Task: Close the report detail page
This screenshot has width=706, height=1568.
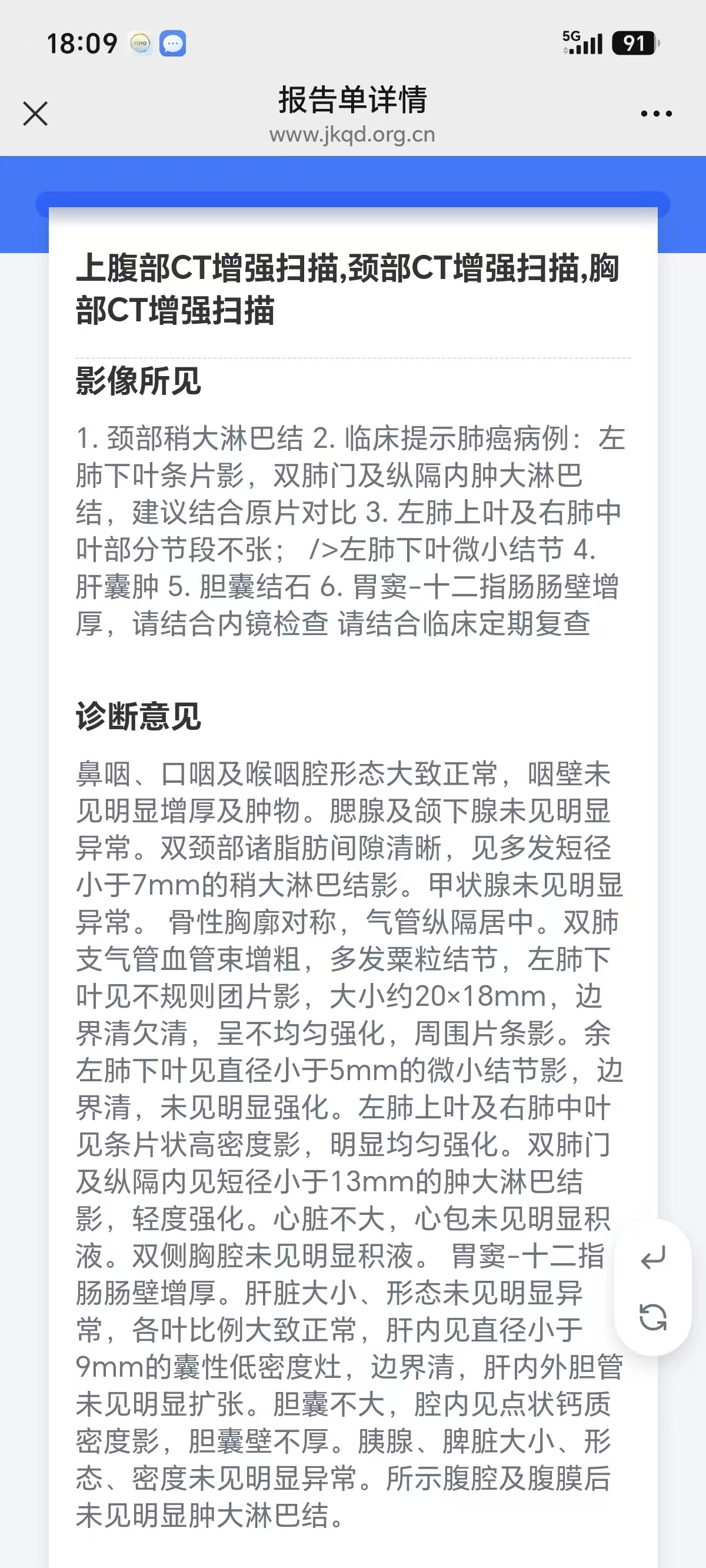Action: (x=35, y=114)
